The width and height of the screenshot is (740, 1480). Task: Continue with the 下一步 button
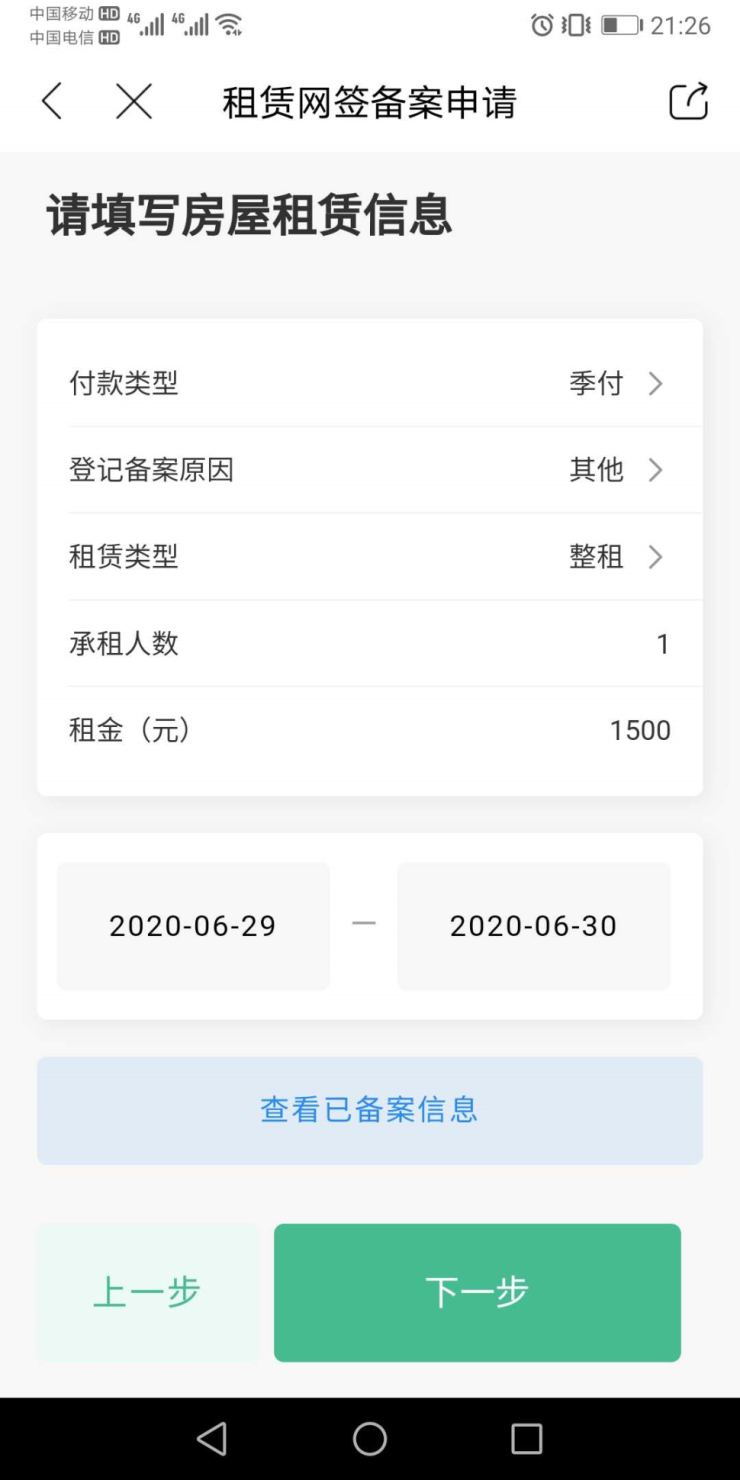477,1292
